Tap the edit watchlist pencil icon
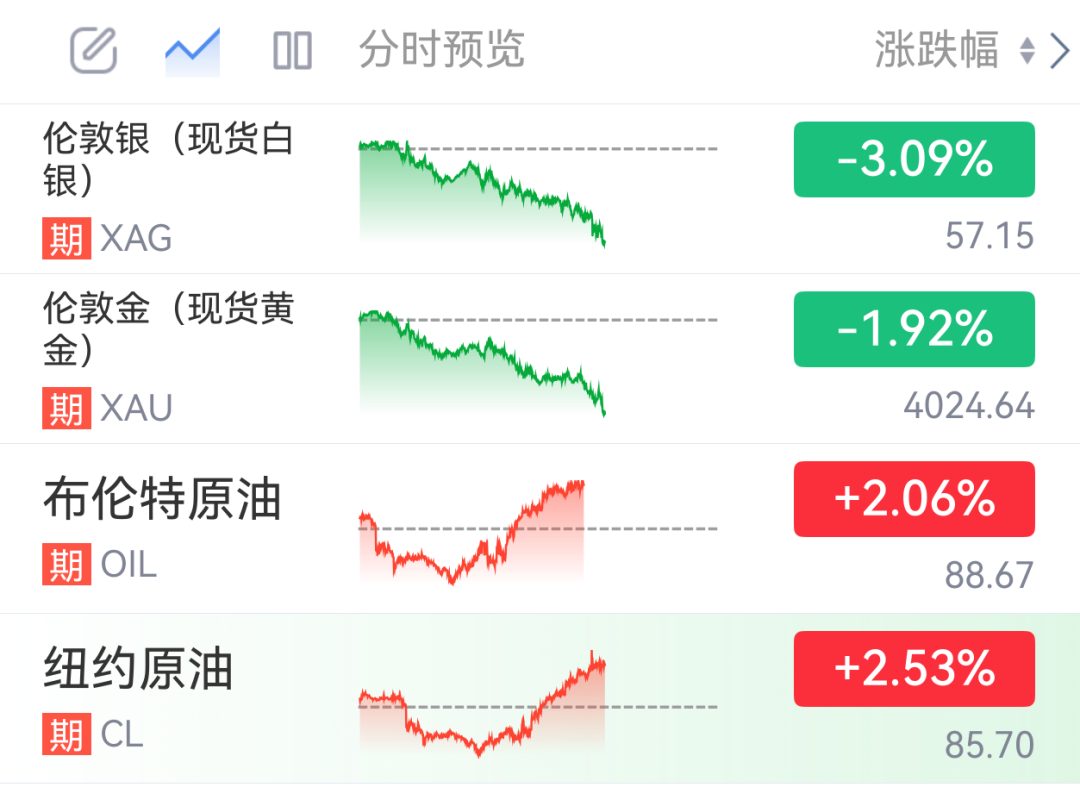 click(94, 50)
